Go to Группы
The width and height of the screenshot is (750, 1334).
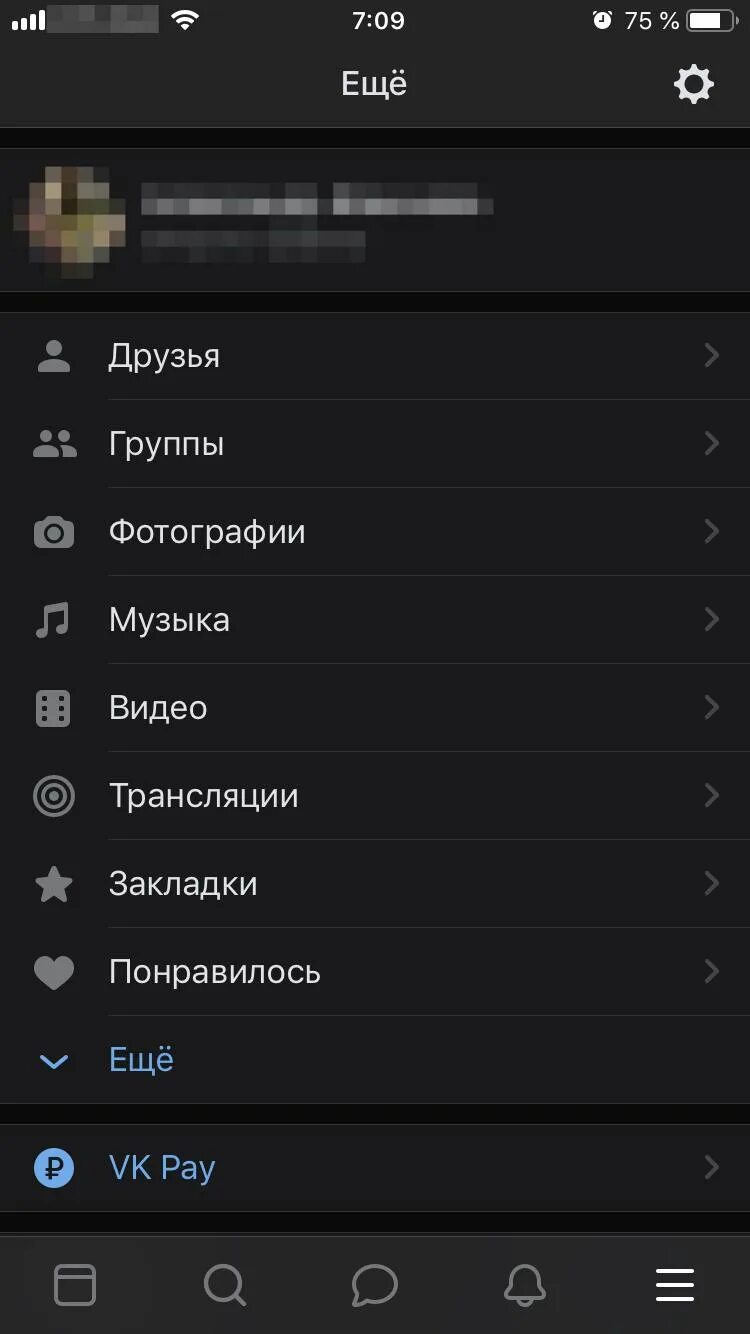[x=375, y=444]
